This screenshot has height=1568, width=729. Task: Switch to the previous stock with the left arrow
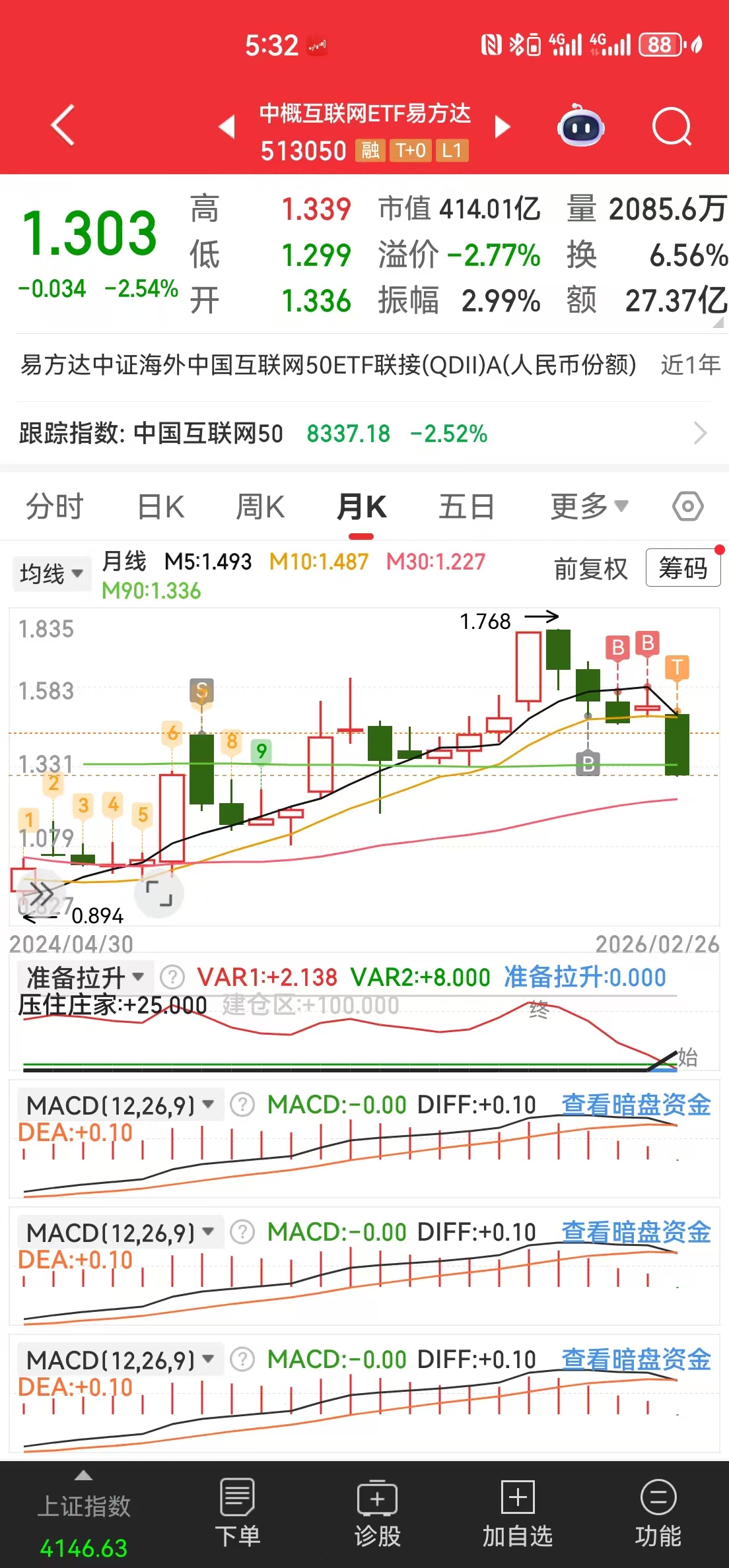click(x=227, y=127)
